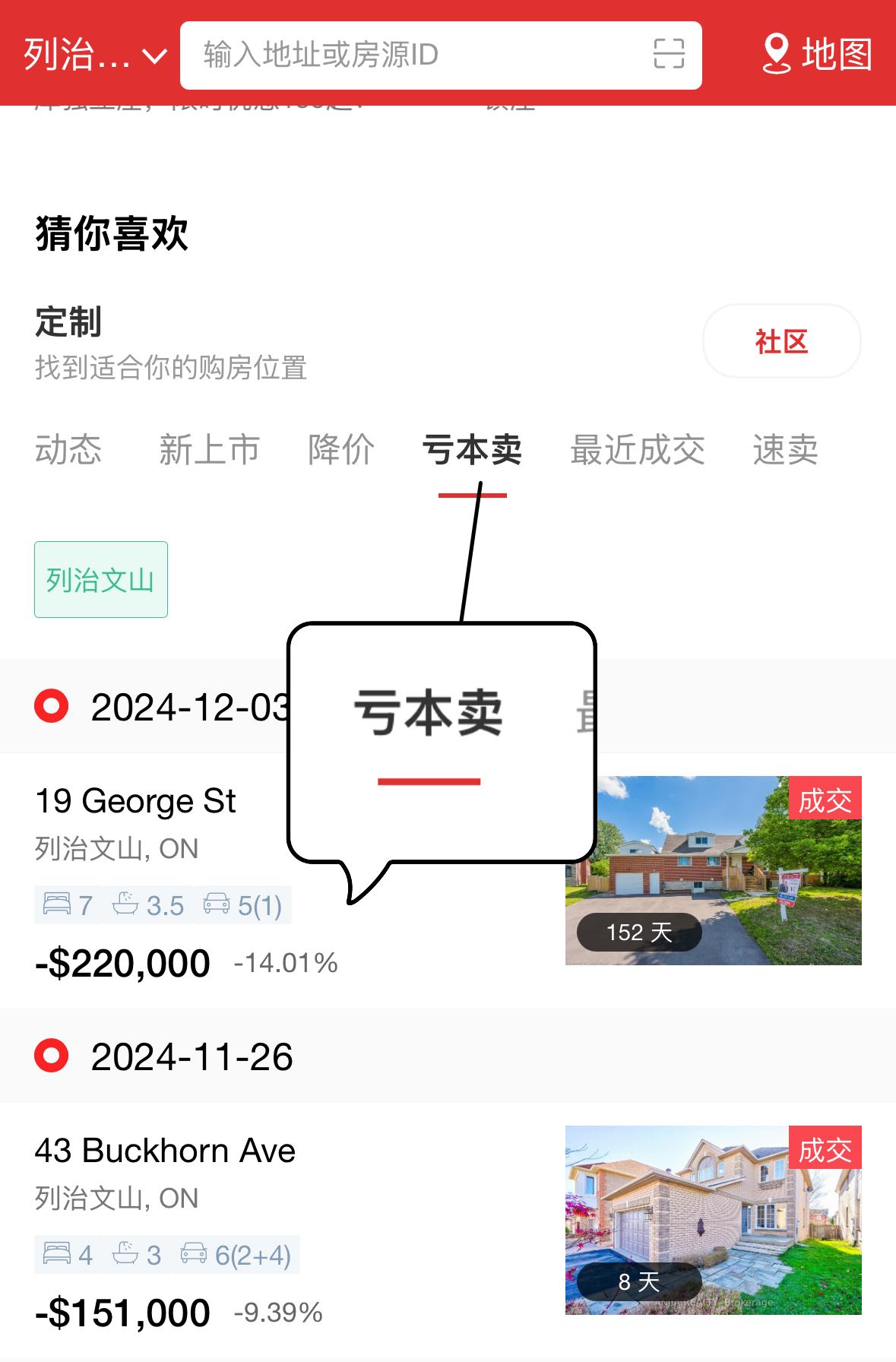Open the scan icon in the search box
The width and height of the screenshot is (896, 1362).
coord(669,54)
